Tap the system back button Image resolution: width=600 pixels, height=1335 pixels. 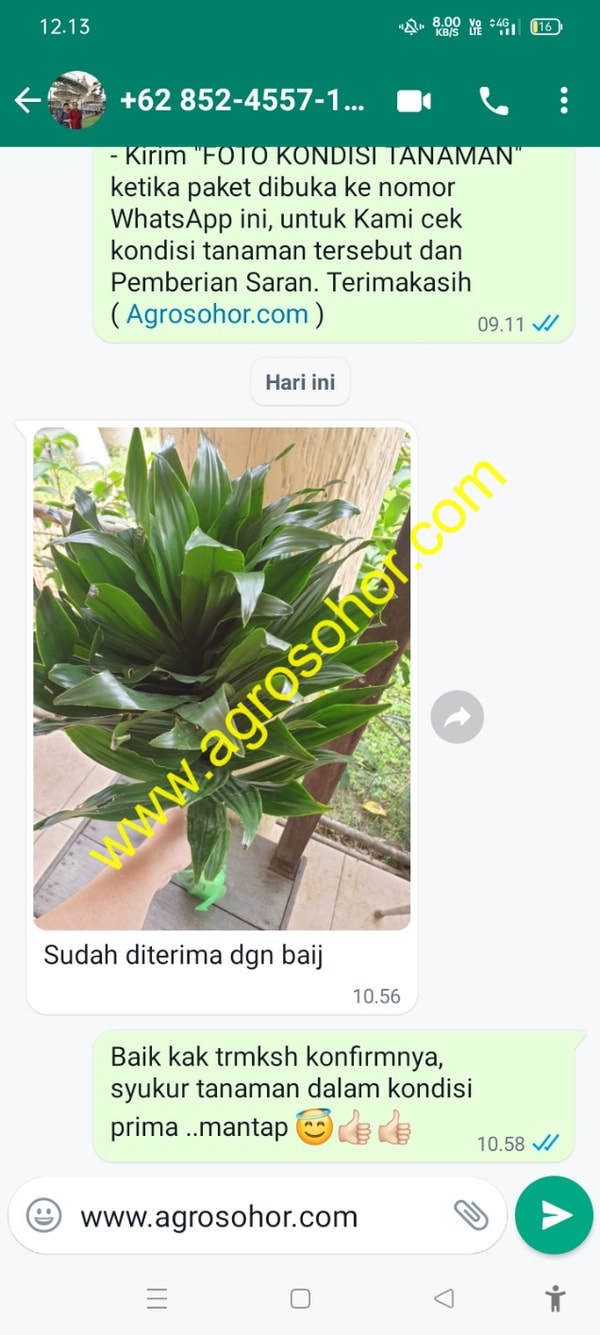[443, 1299]
